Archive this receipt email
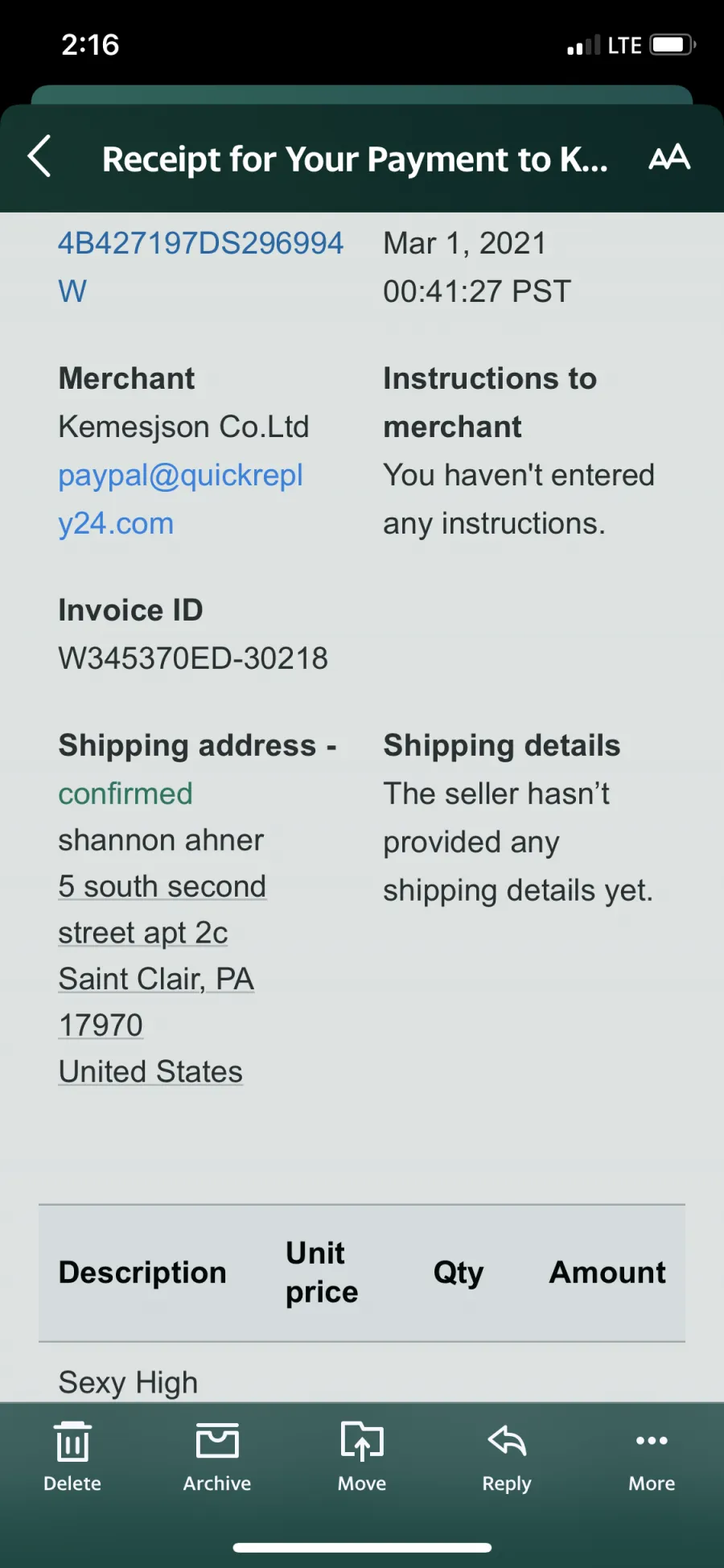Viewport: 724px width, 1568px height. [217, 1457]
